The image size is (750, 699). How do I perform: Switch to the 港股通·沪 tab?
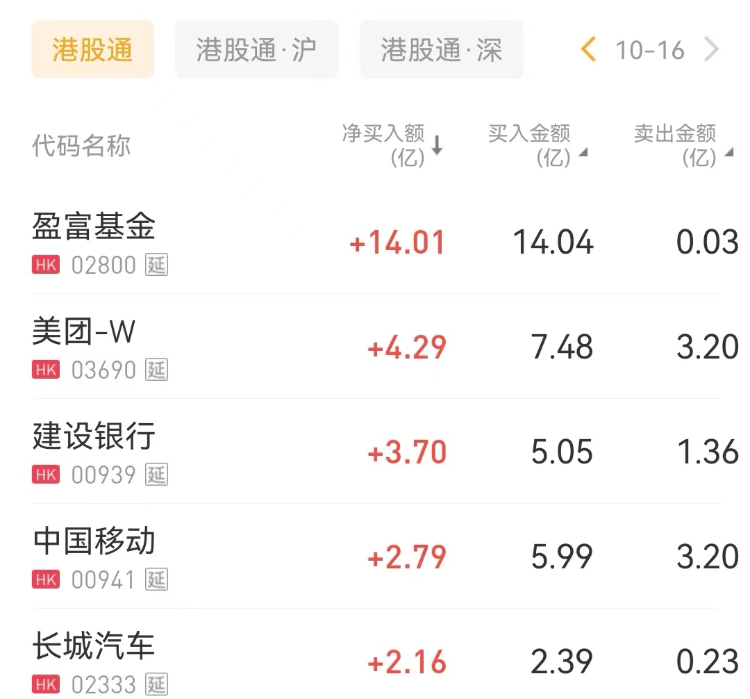click(257, 50)
